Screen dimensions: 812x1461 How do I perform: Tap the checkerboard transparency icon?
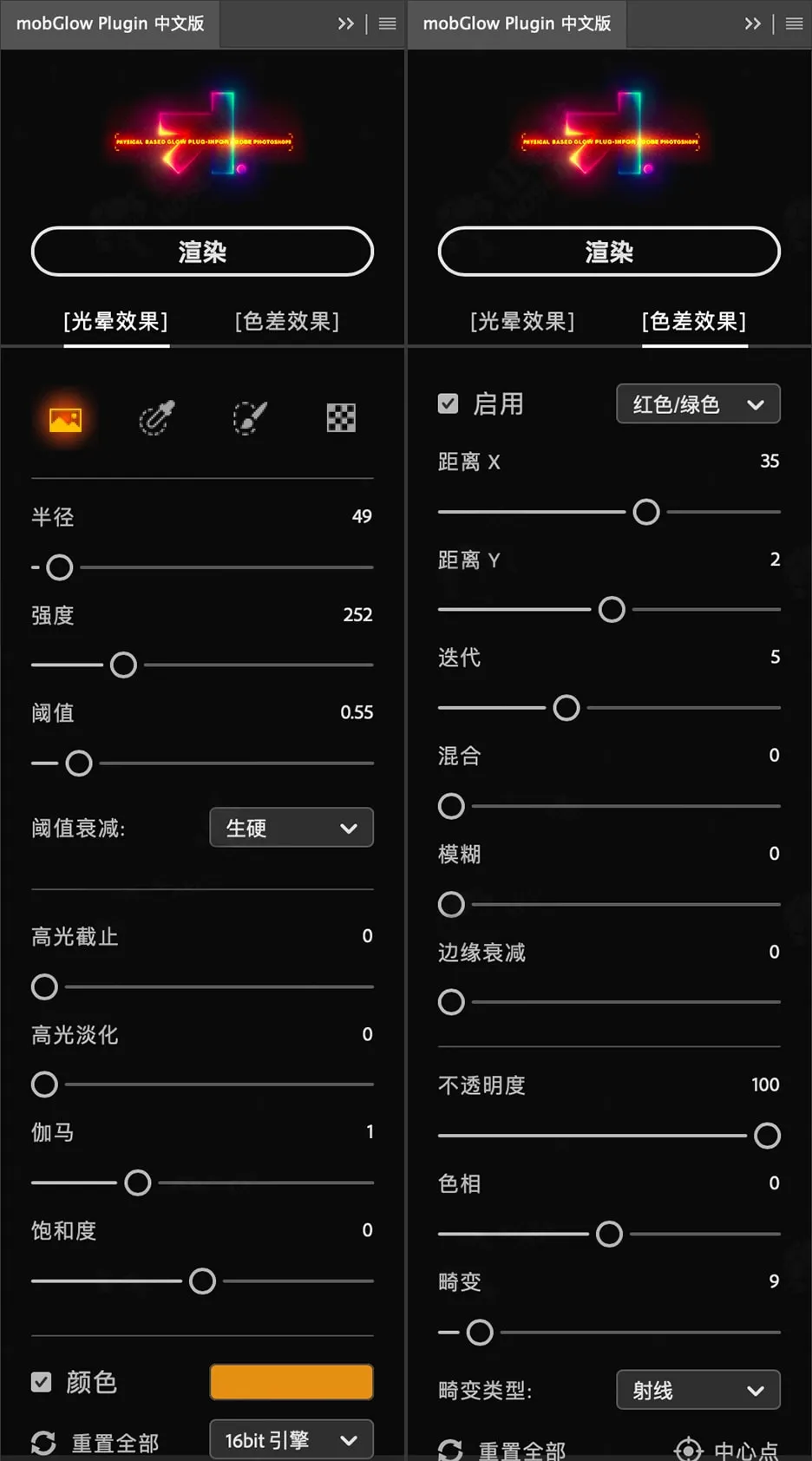click(341, 418)
